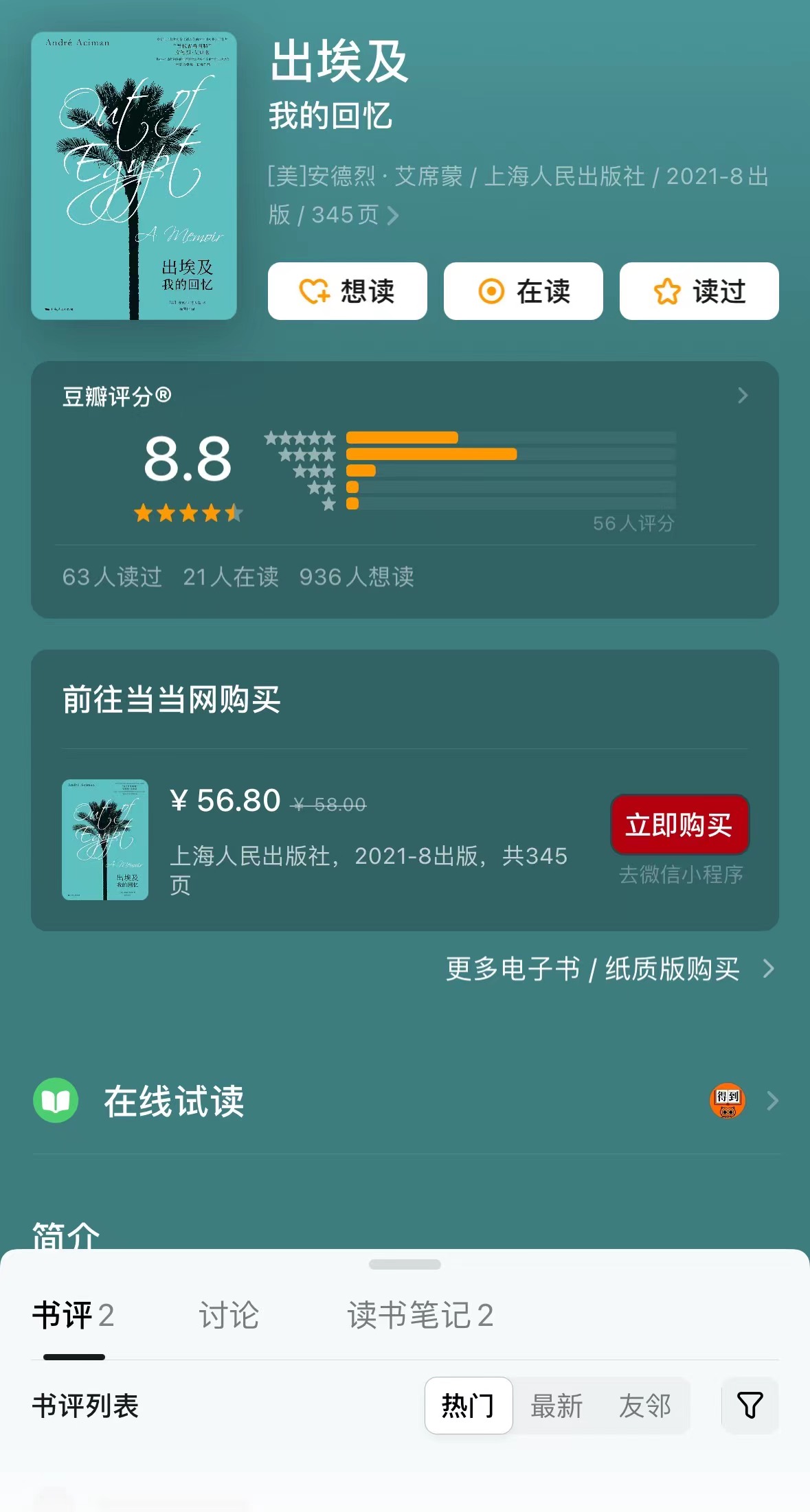Open 在线试读 preview
The width and height of the screenshot is (810, 1512).
tap(405, 1101)
